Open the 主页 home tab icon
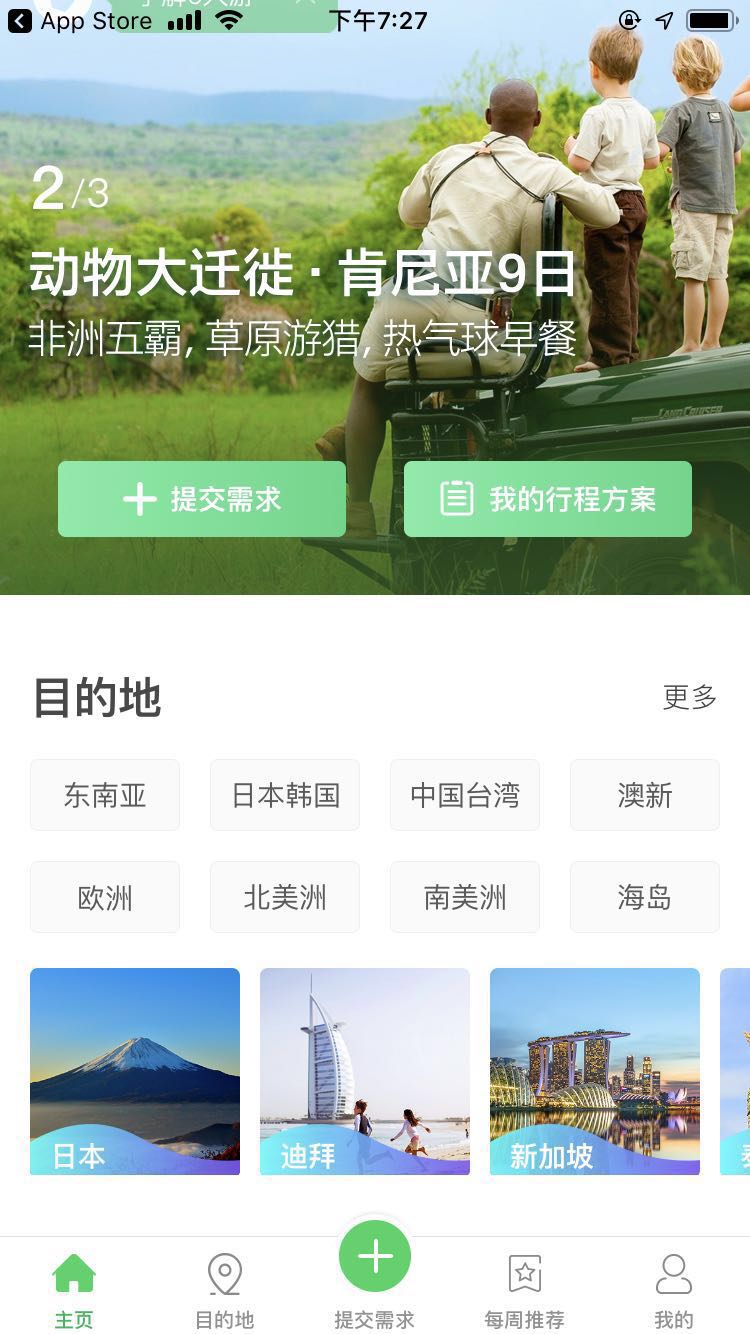The height and width of the screenshot is (1334, 750). point(75,1274)
